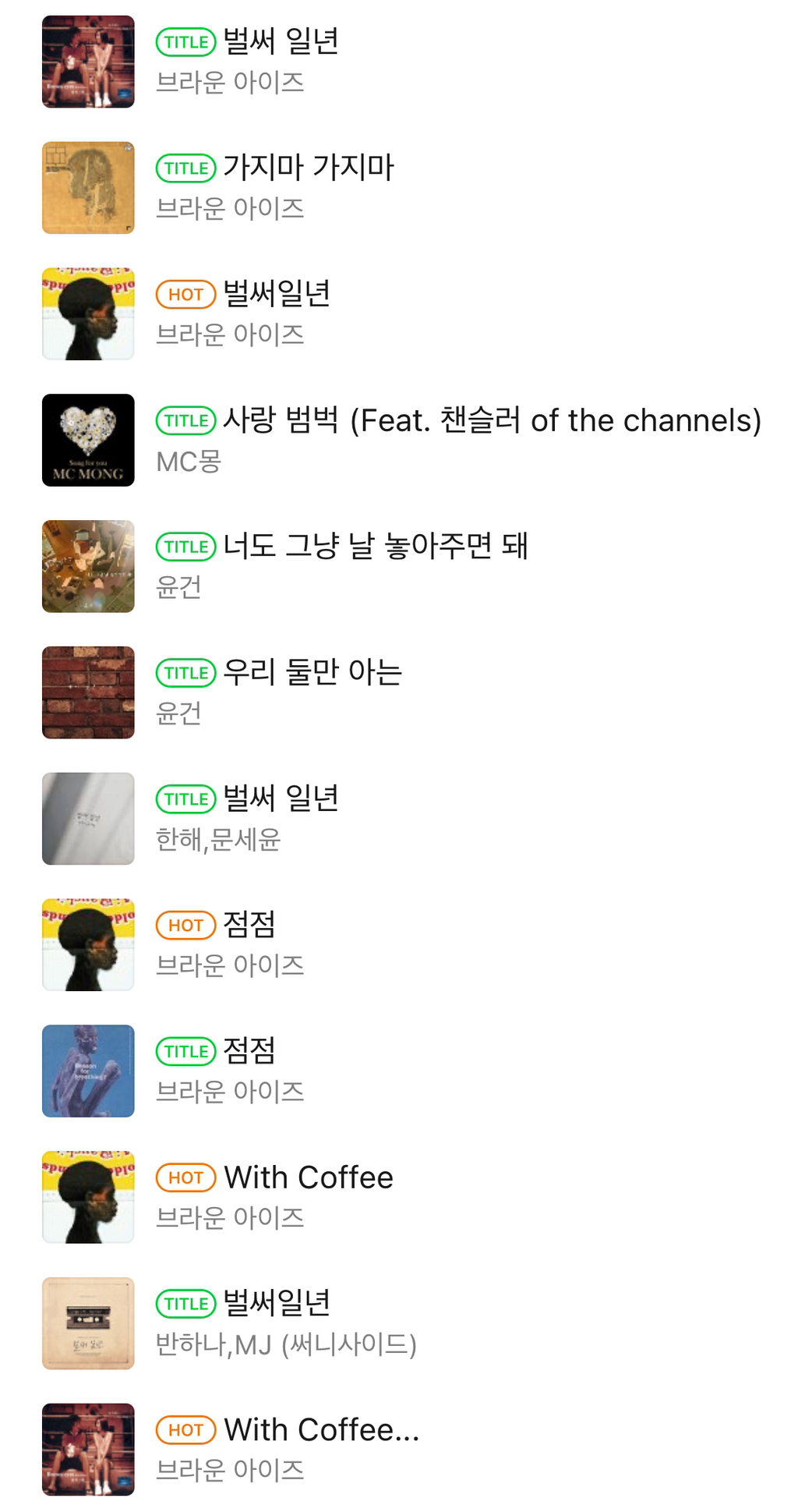This screenshot has height=1512, width=798.
Task: Play 사랑 범벅 by MC몽
Action: [491, 421]
